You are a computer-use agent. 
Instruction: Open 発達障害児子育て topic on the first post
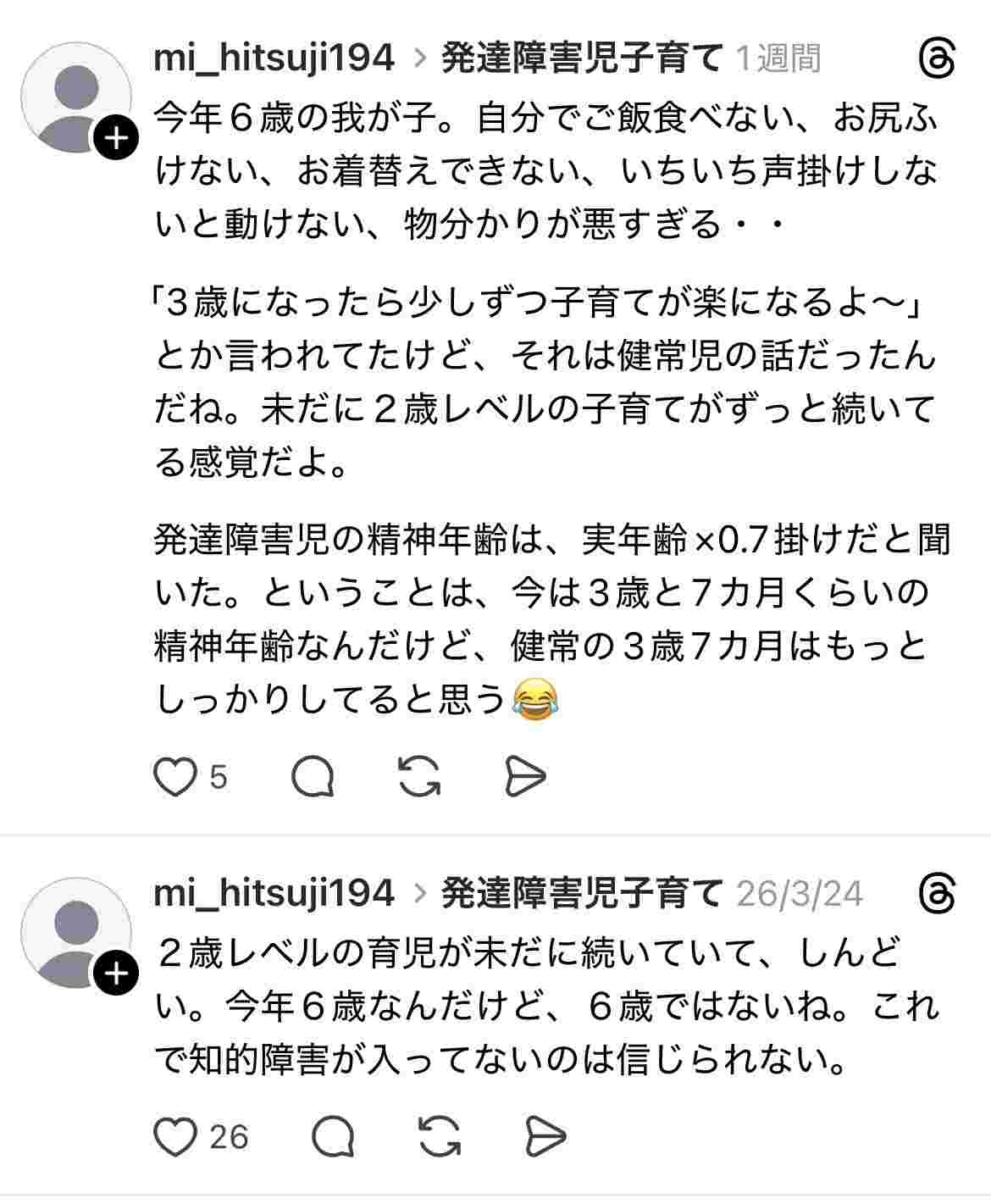pos(582,58)
